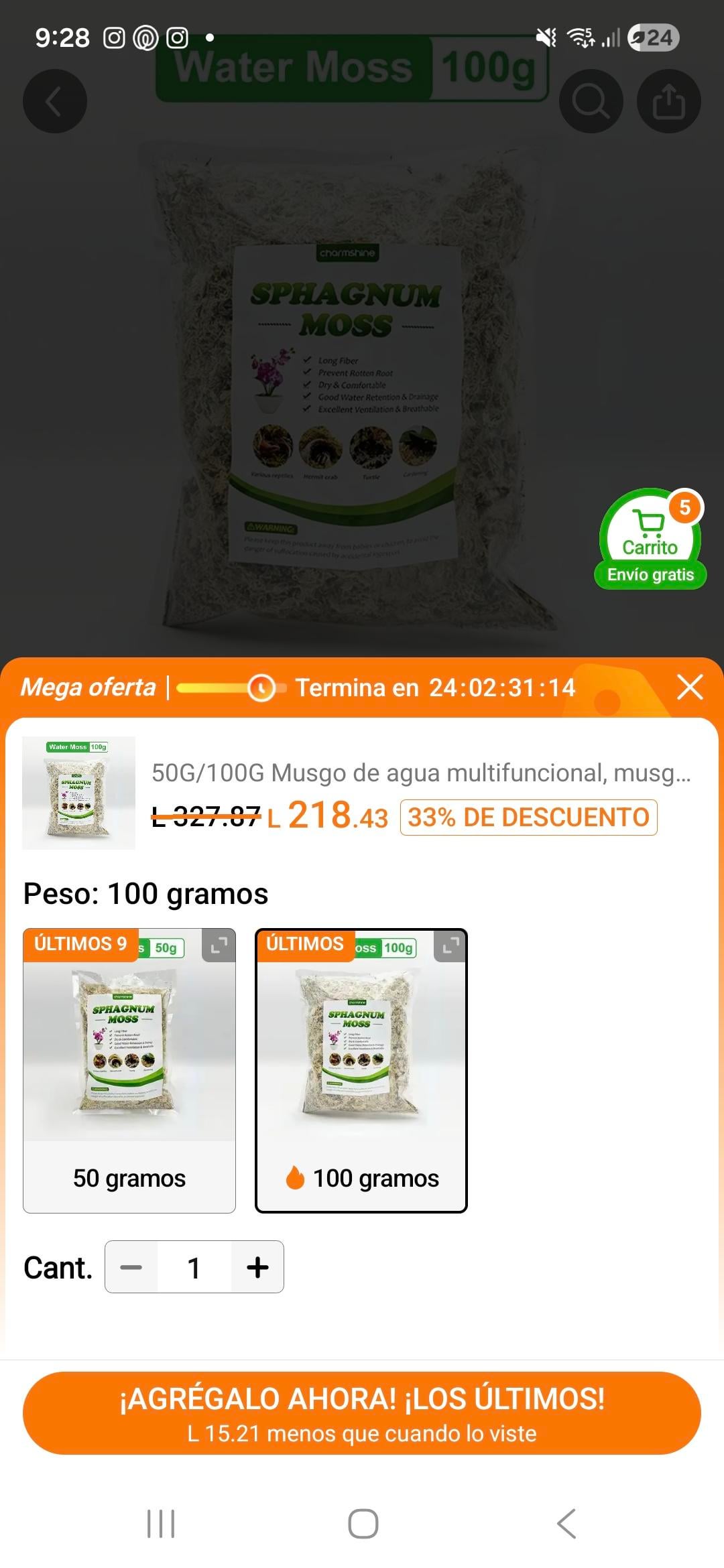Decrease quantity with the minus button
The width and height of the screenshot is (724, 1568).
(131, 1267)
